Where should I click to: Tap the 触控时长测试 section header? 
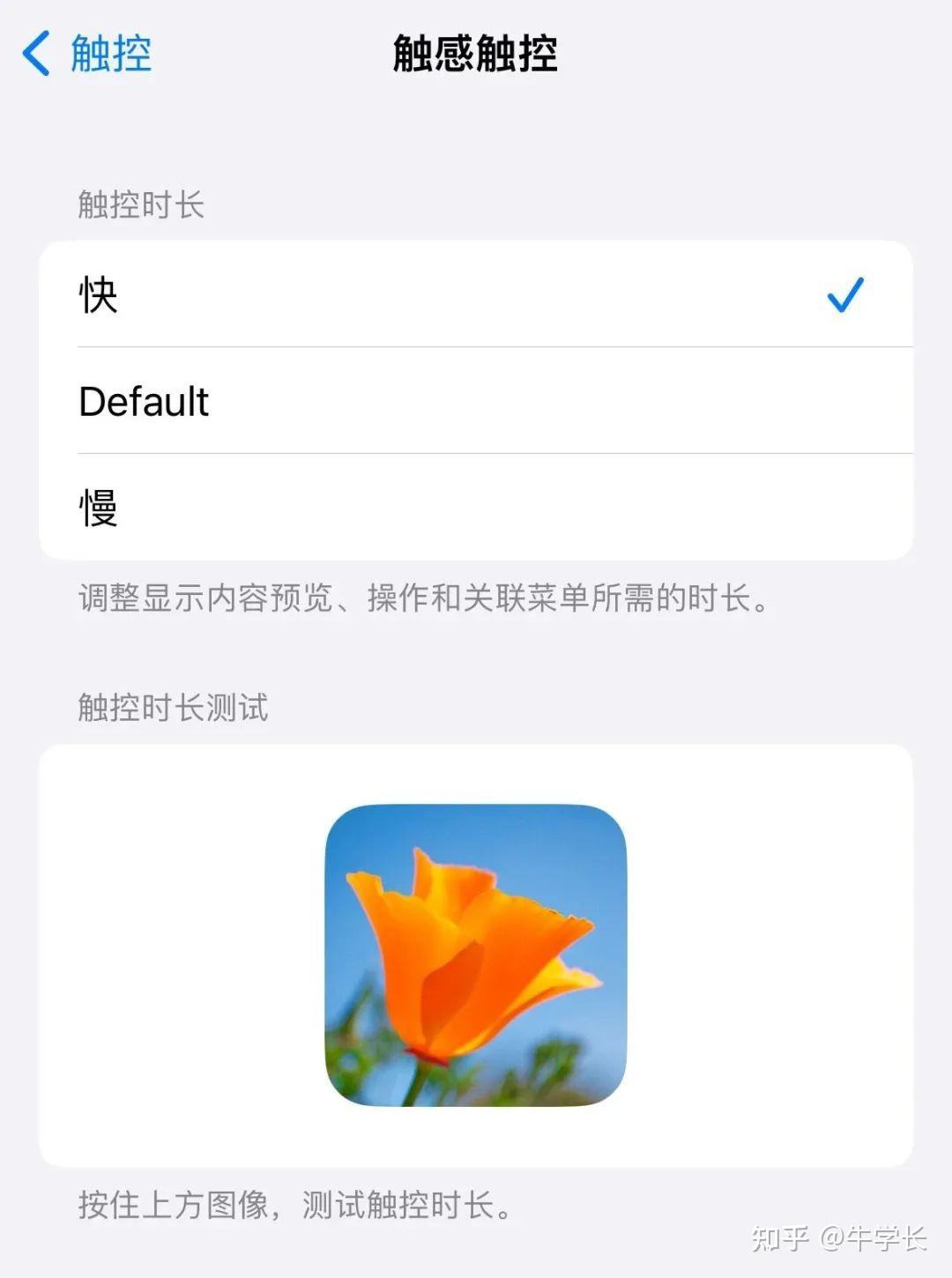173,705
